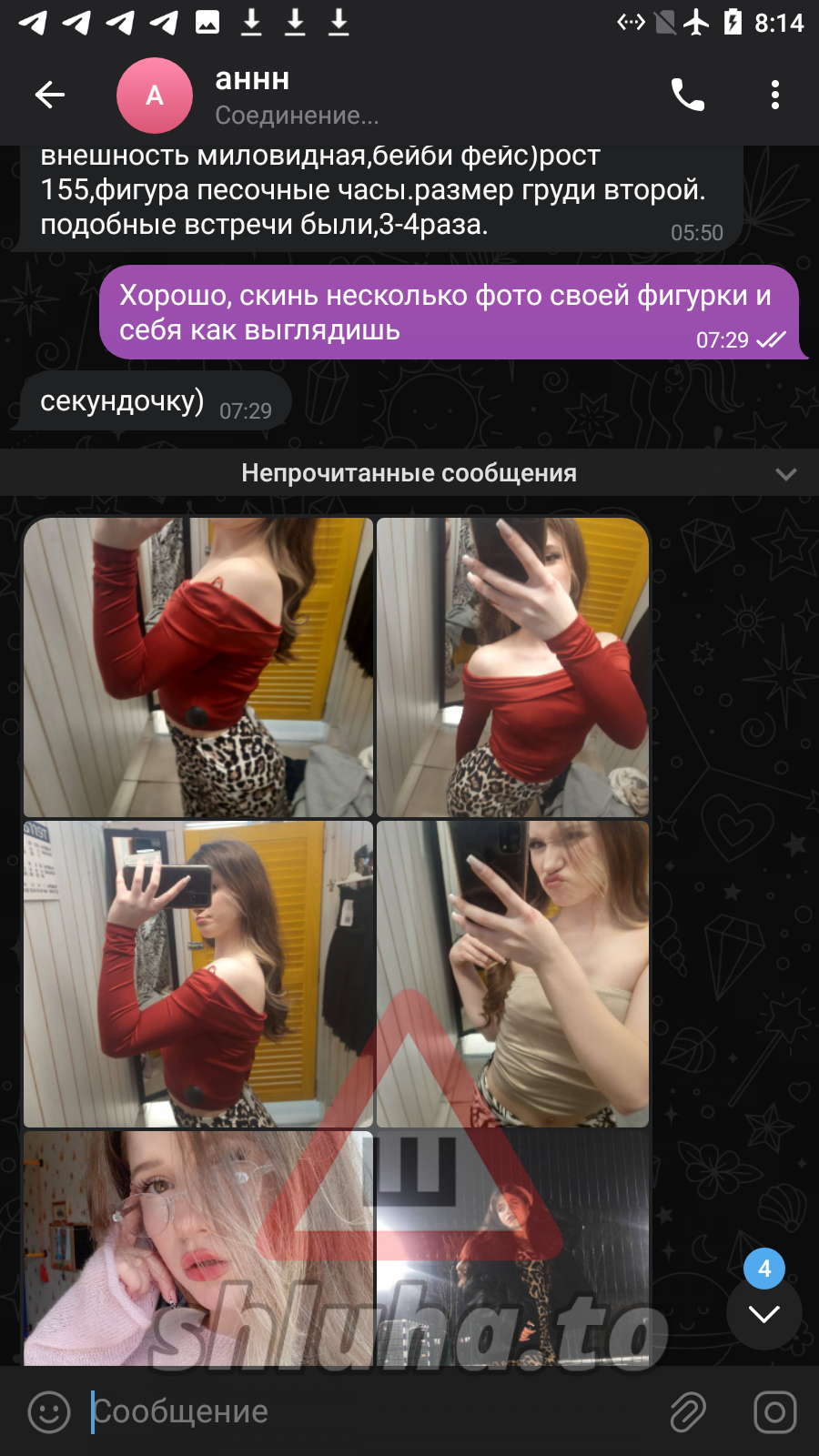
Task: Jump to the latest unread messages
Action: click(x=763, y=1312)
